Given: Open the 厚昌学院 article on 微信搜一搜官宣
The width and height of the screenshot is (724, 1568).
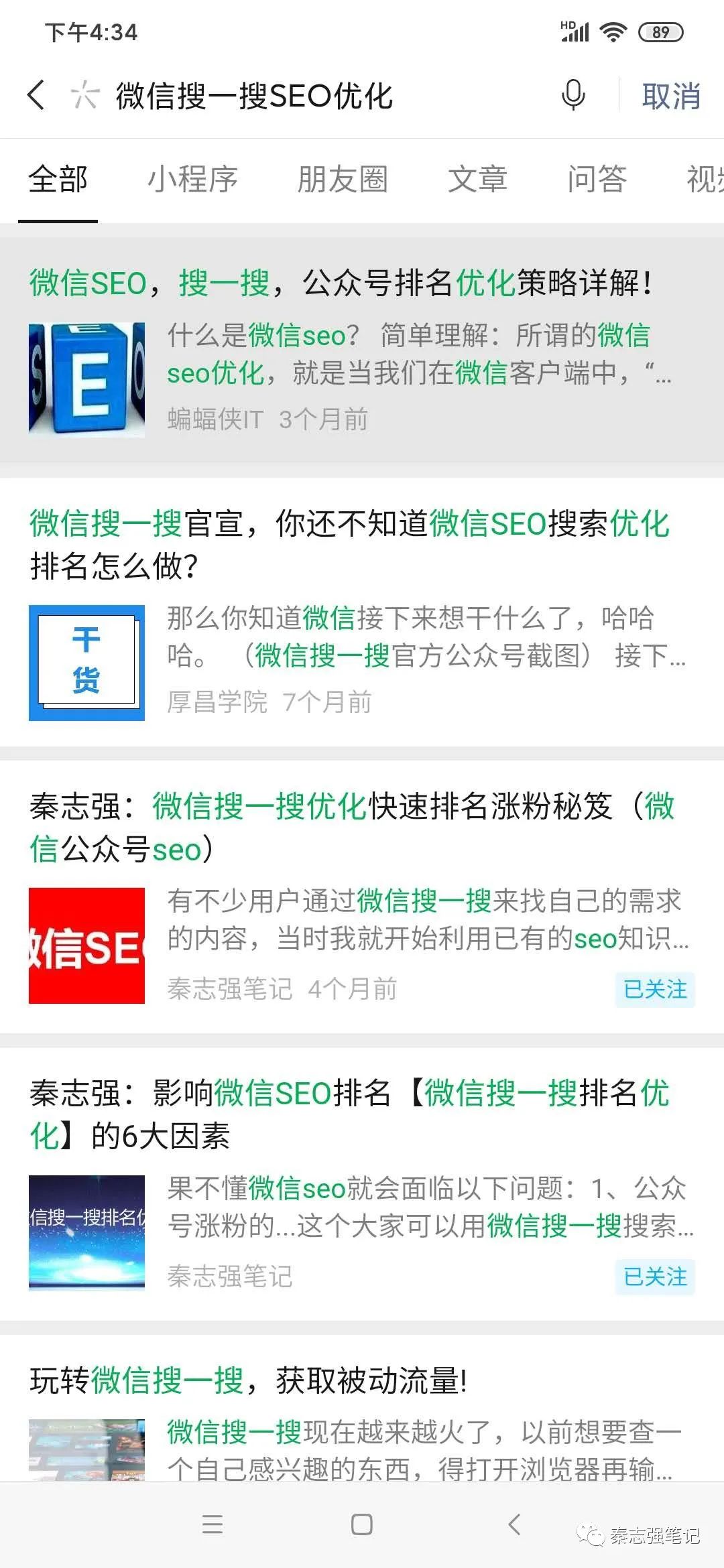Looking at the screenshot, I should point(362,612).
